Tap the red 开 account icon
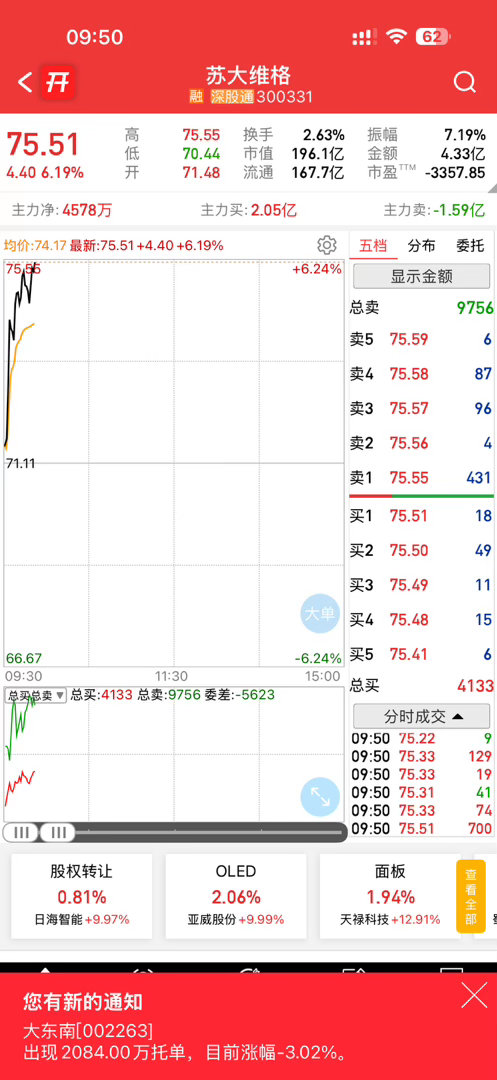Viewport: 497px width, 1080px height. pos(57,83)
